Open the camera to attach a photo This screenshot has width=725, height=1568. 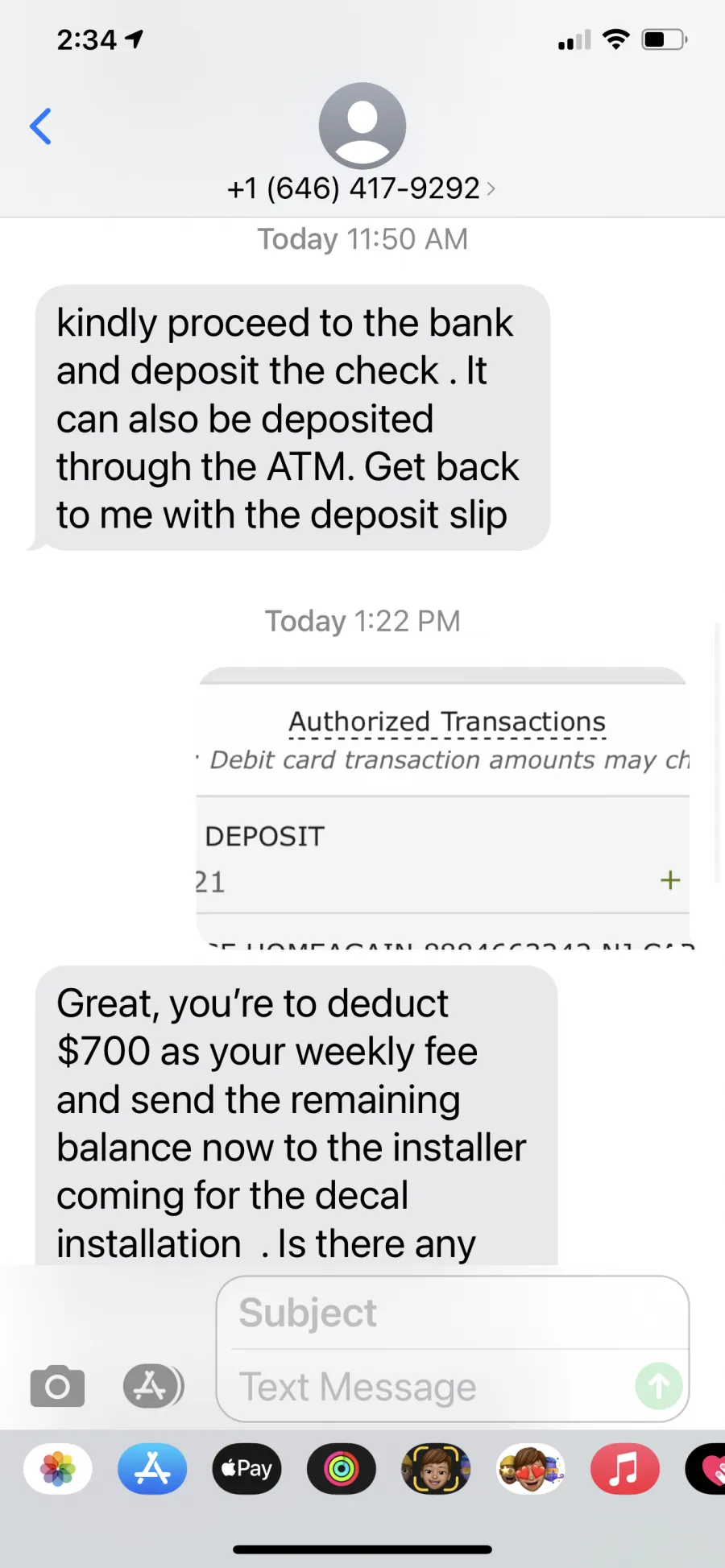coord(57,1386)
